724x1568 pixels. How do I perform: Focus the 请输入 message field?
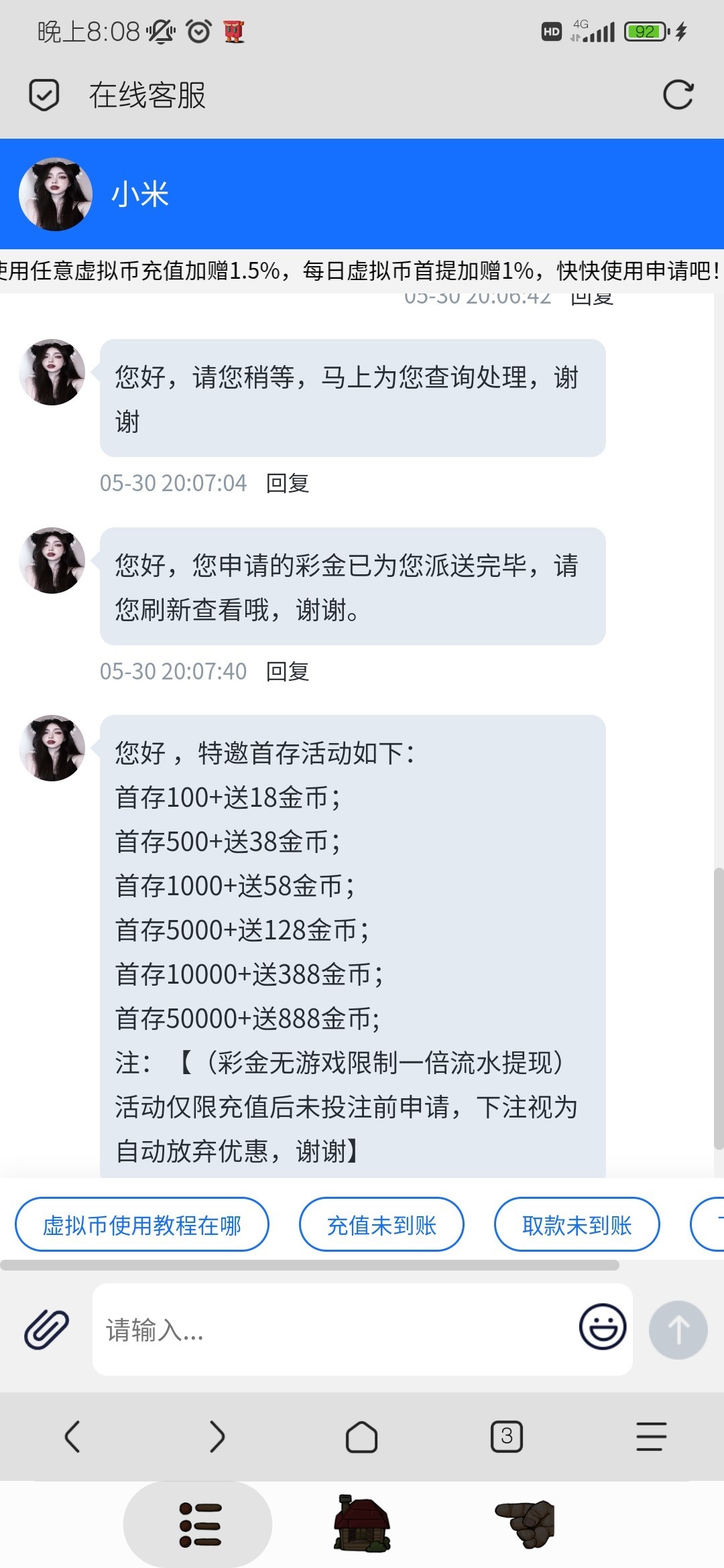[335, 1329]
